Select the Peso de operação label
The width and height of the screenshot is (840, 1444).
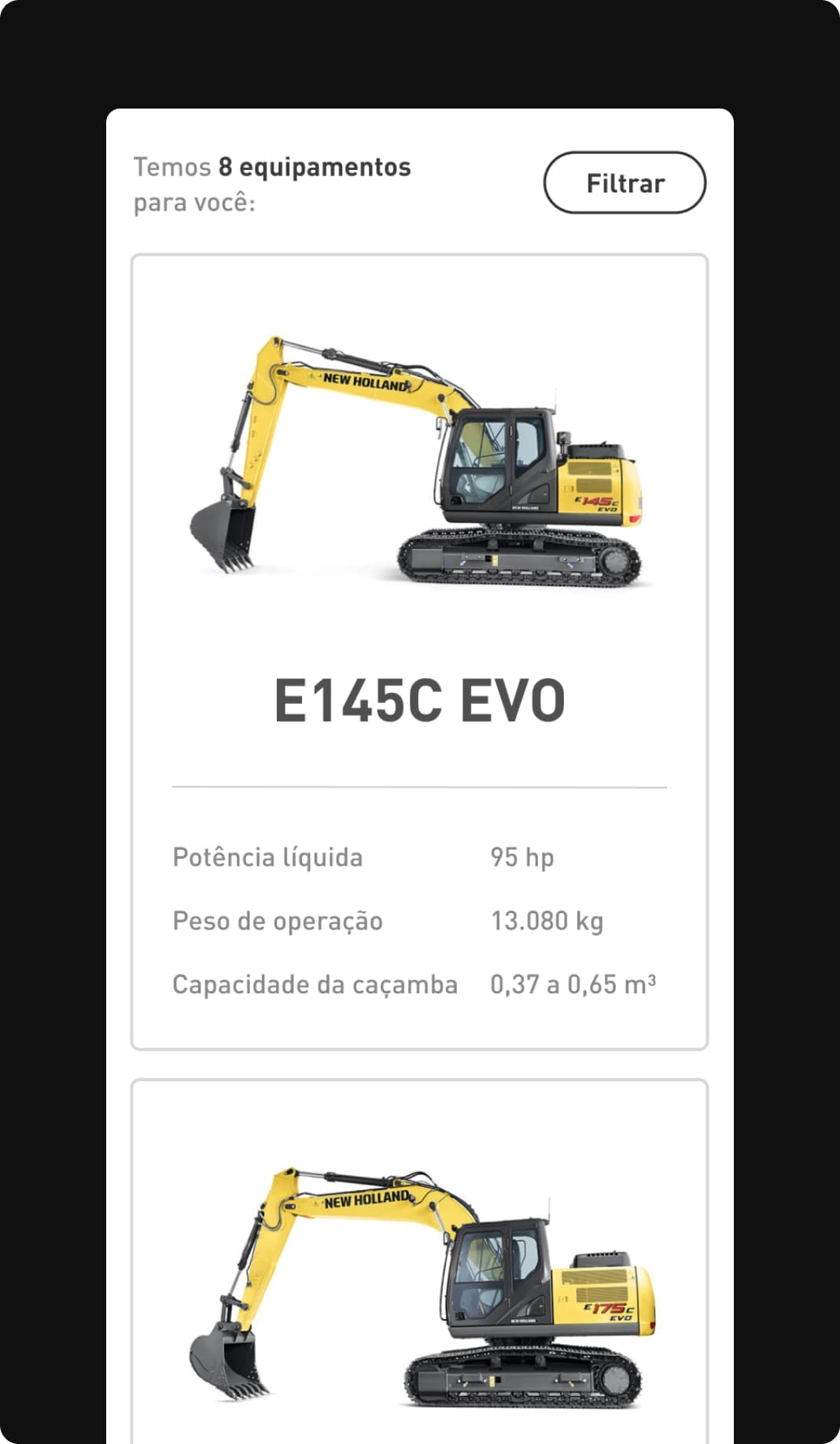coord(277,920)
